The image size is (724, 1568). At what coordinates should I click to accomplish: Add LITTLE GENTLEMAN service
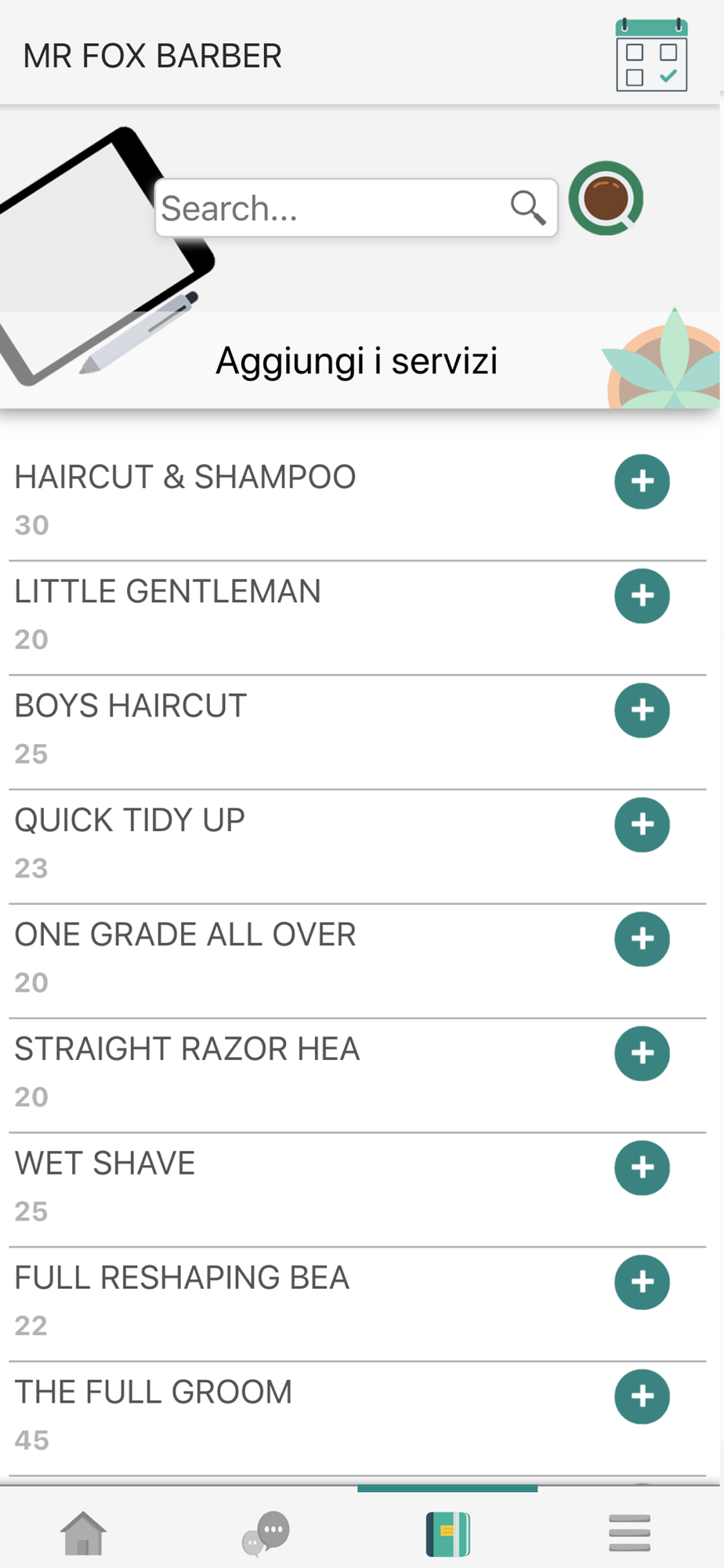642,596
